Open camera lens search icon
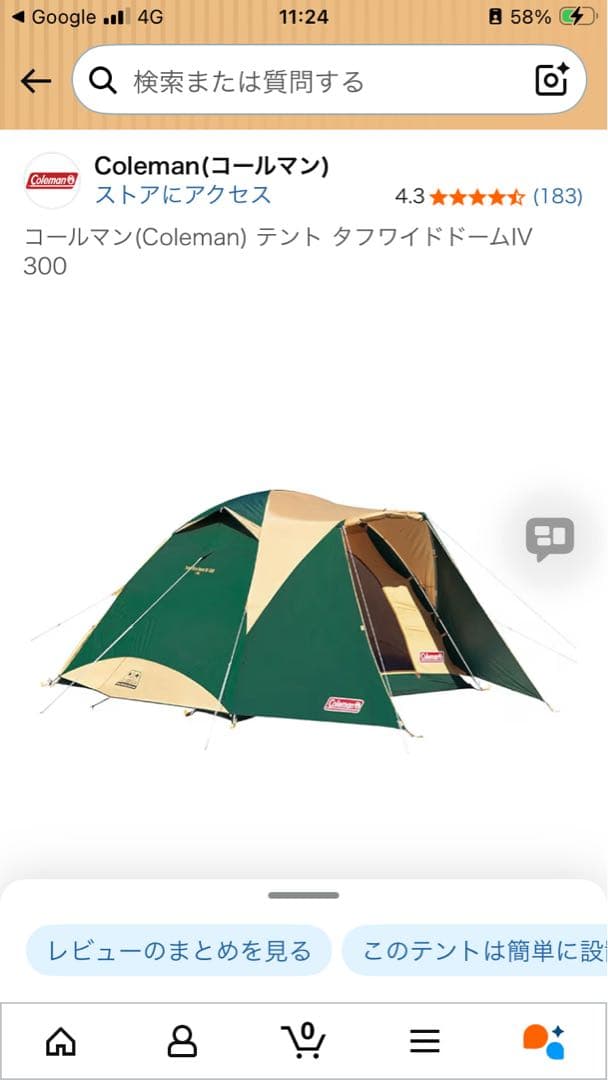The height and width of the screenshot is (1080, 608). (551, 81)
